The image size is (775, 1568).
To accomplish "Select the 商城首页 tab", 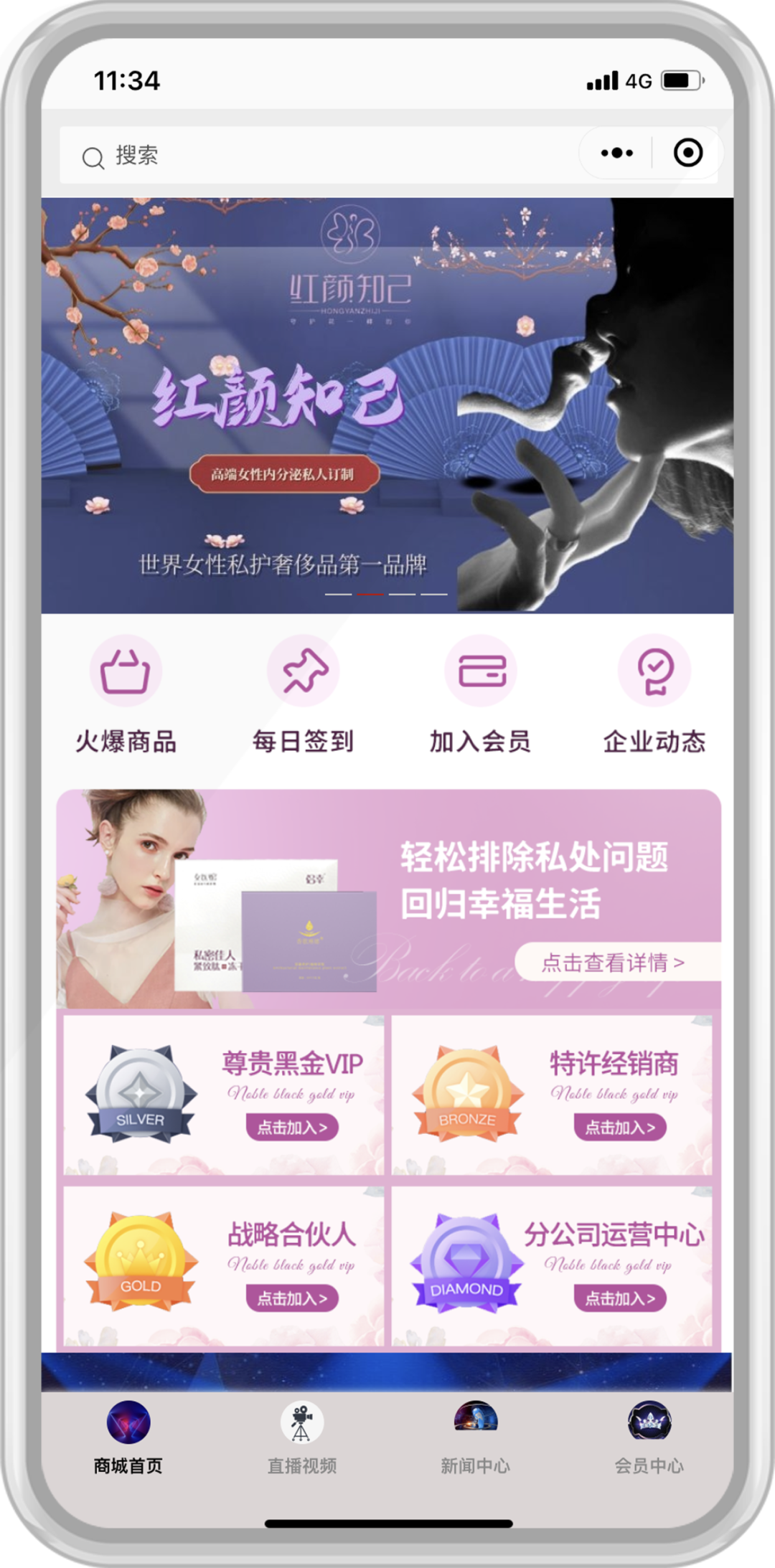I will [x=128, y=1437].
